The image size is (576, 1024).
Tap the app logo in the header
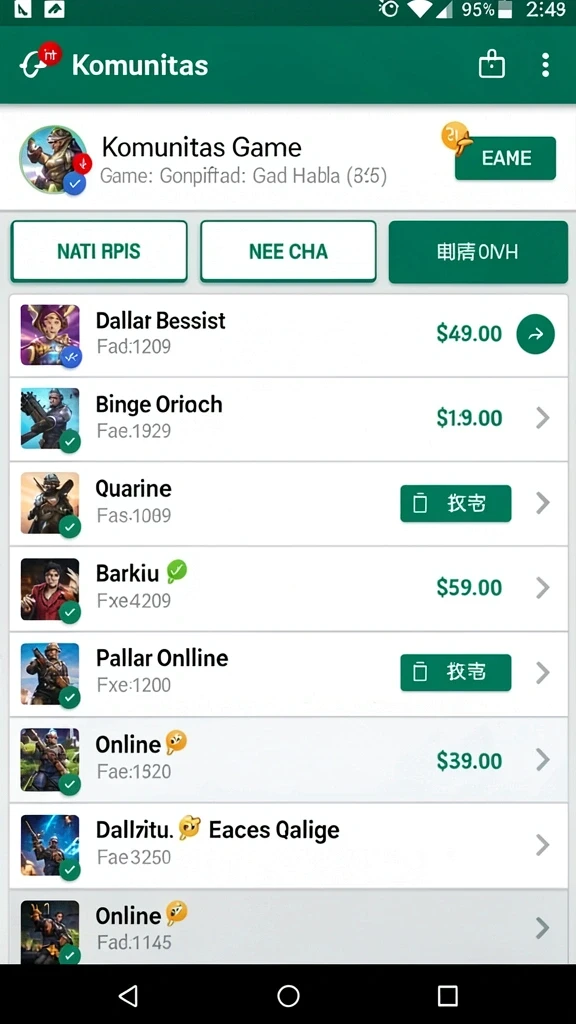pyautogui.click(x=39, y=61)
